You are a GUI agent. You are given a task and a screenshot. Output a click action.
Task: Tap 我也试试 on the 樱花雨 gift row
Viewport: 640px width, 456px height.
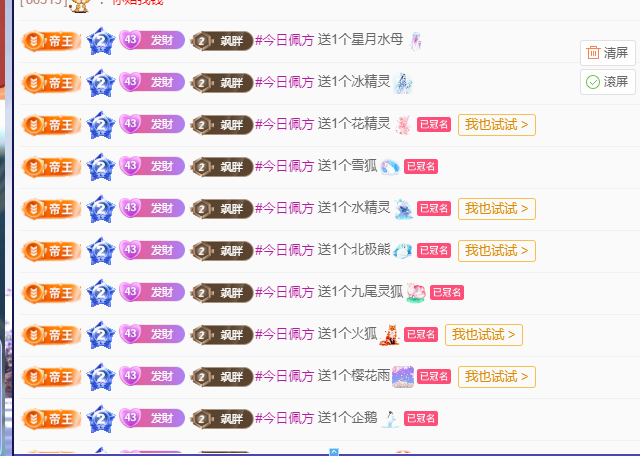click(497, 377)
